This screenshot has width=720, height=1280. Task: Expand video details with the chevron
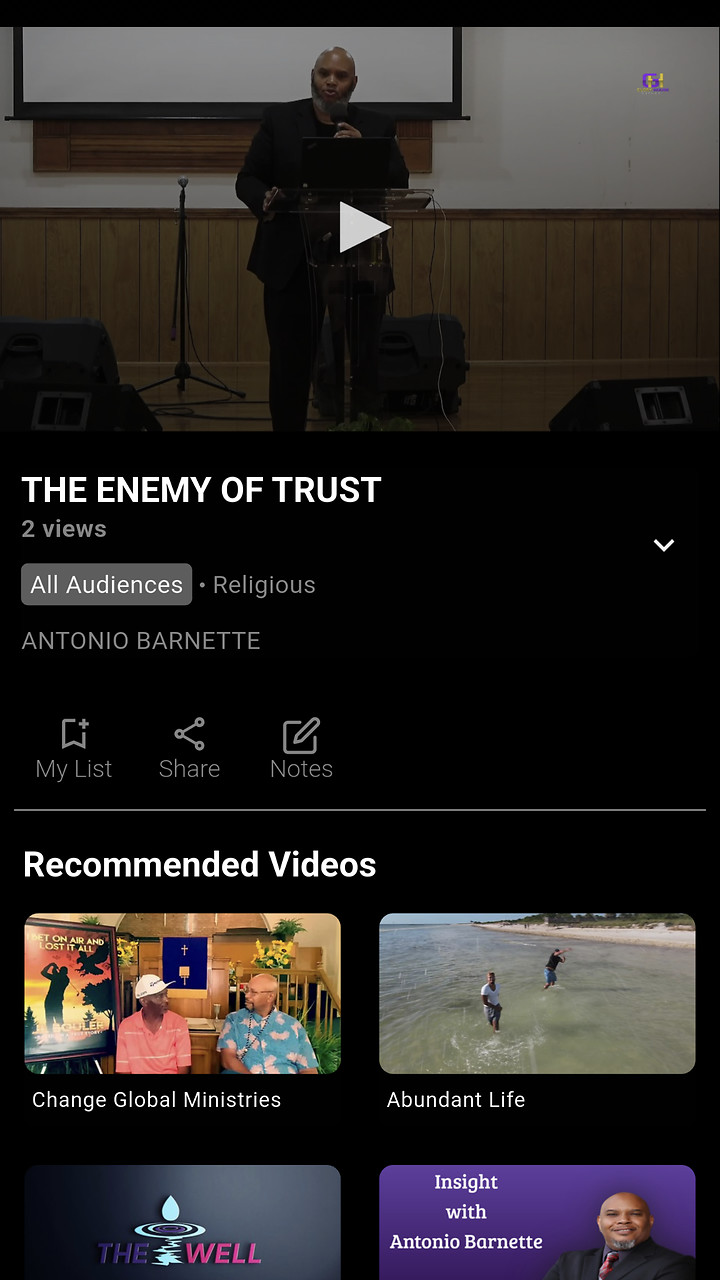point(664,545)
